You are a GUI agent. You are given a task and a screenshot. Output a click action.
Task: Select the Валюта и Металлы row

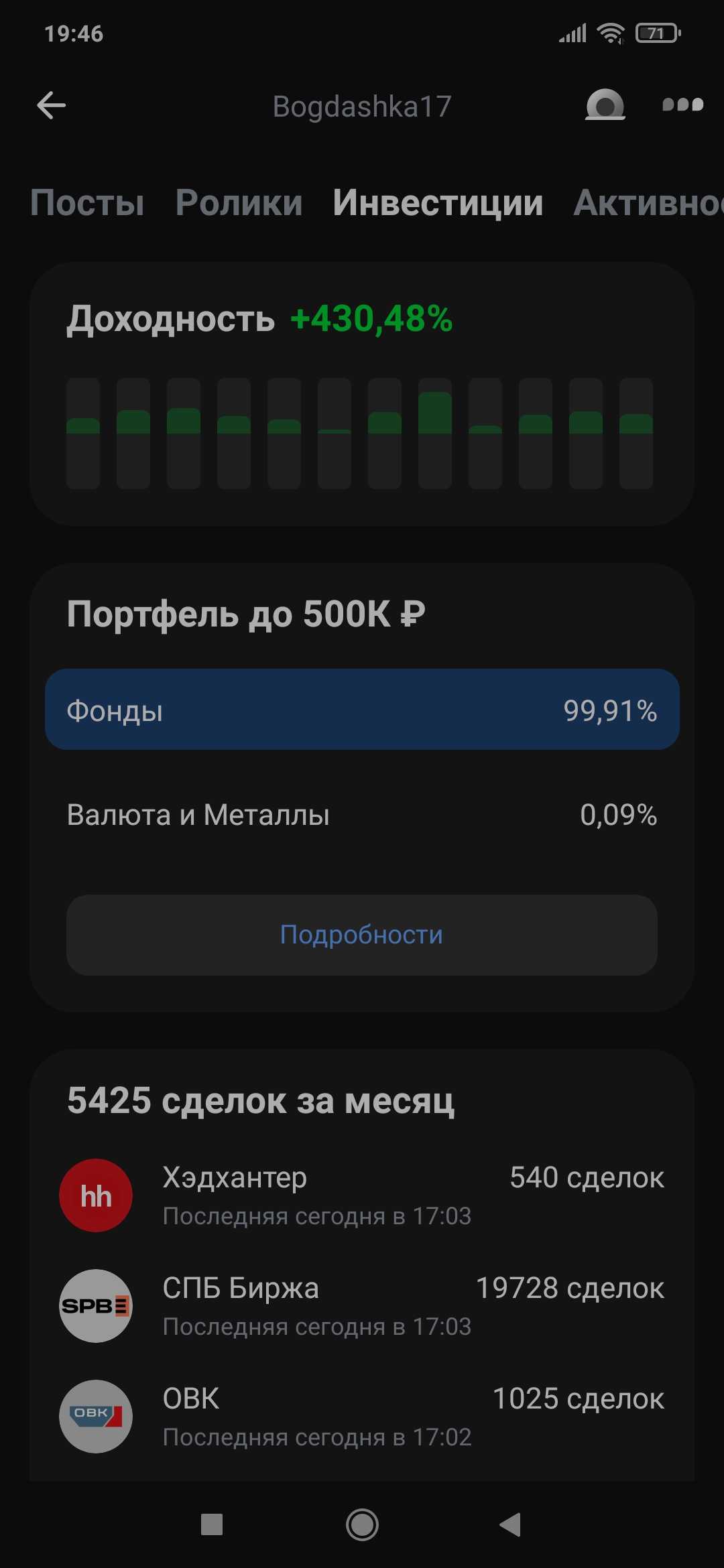362,815
